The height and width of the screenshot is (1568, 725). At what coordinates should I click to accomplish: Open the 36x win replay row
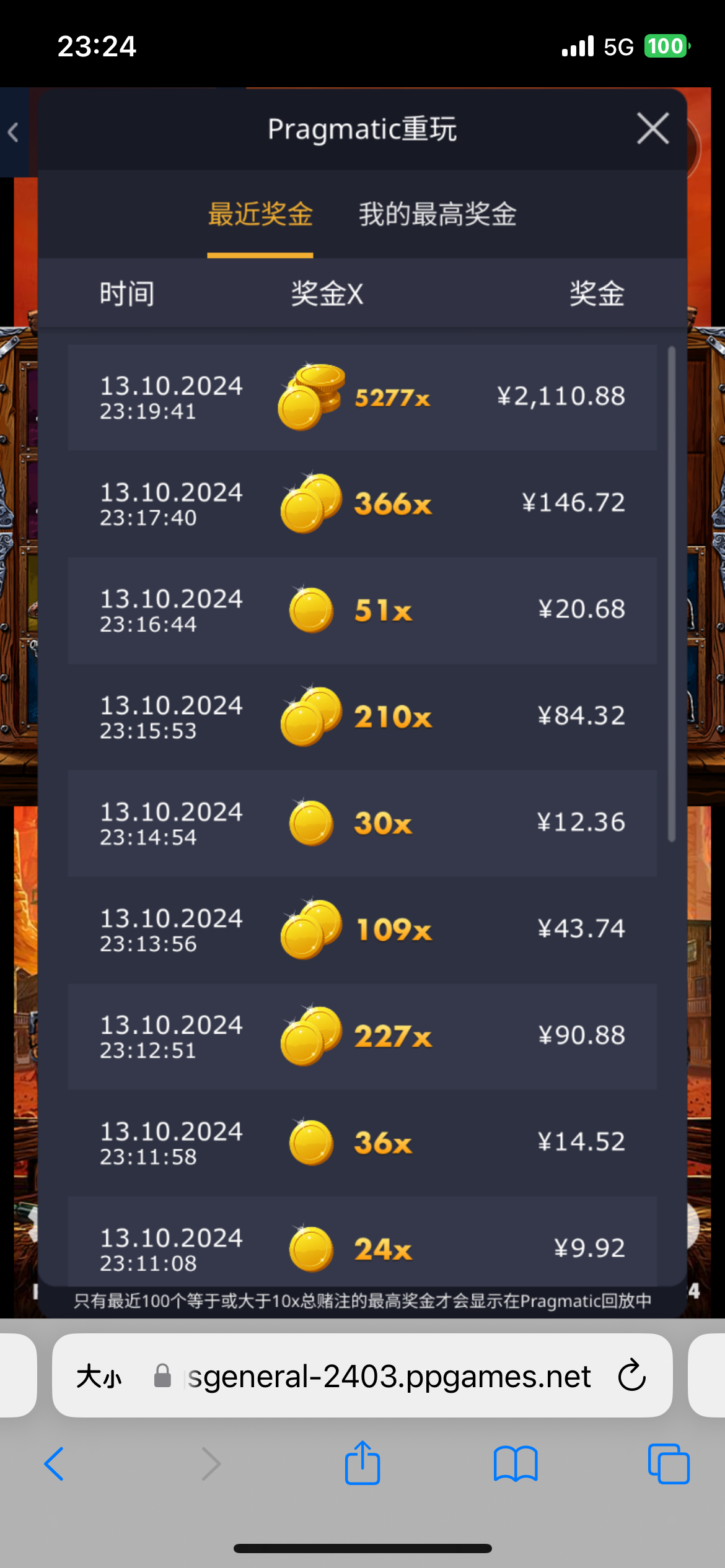click(x=362, y=1143)
